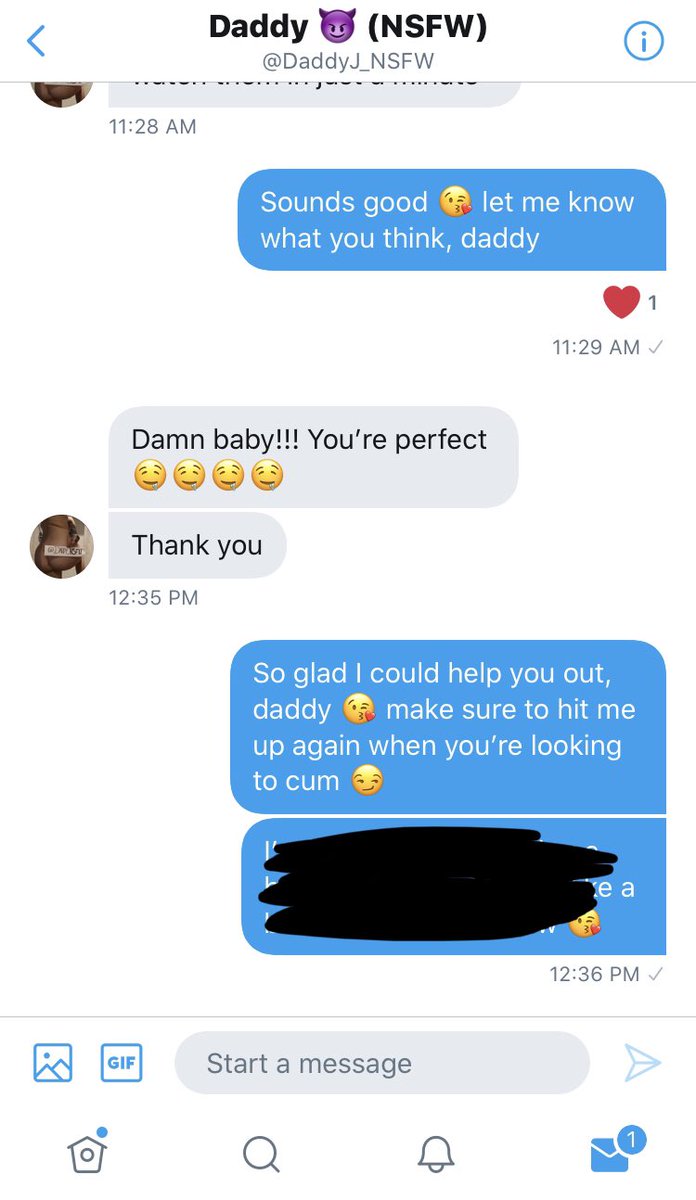Attach a photo to the message
Screen dimensions: 696x1200
pos(53,1062)
